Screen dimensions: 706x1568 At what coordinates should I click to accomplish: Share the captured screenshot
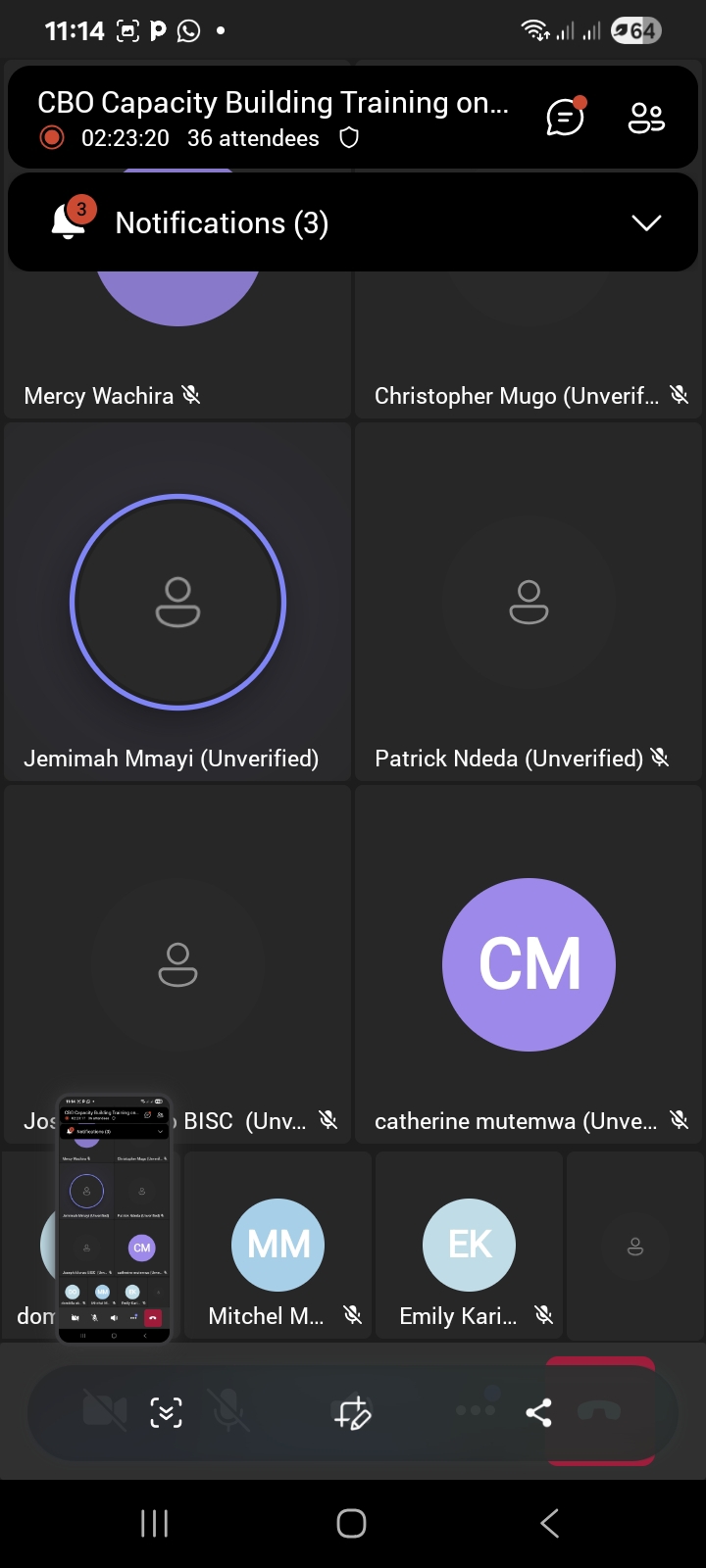[538, 1412]
